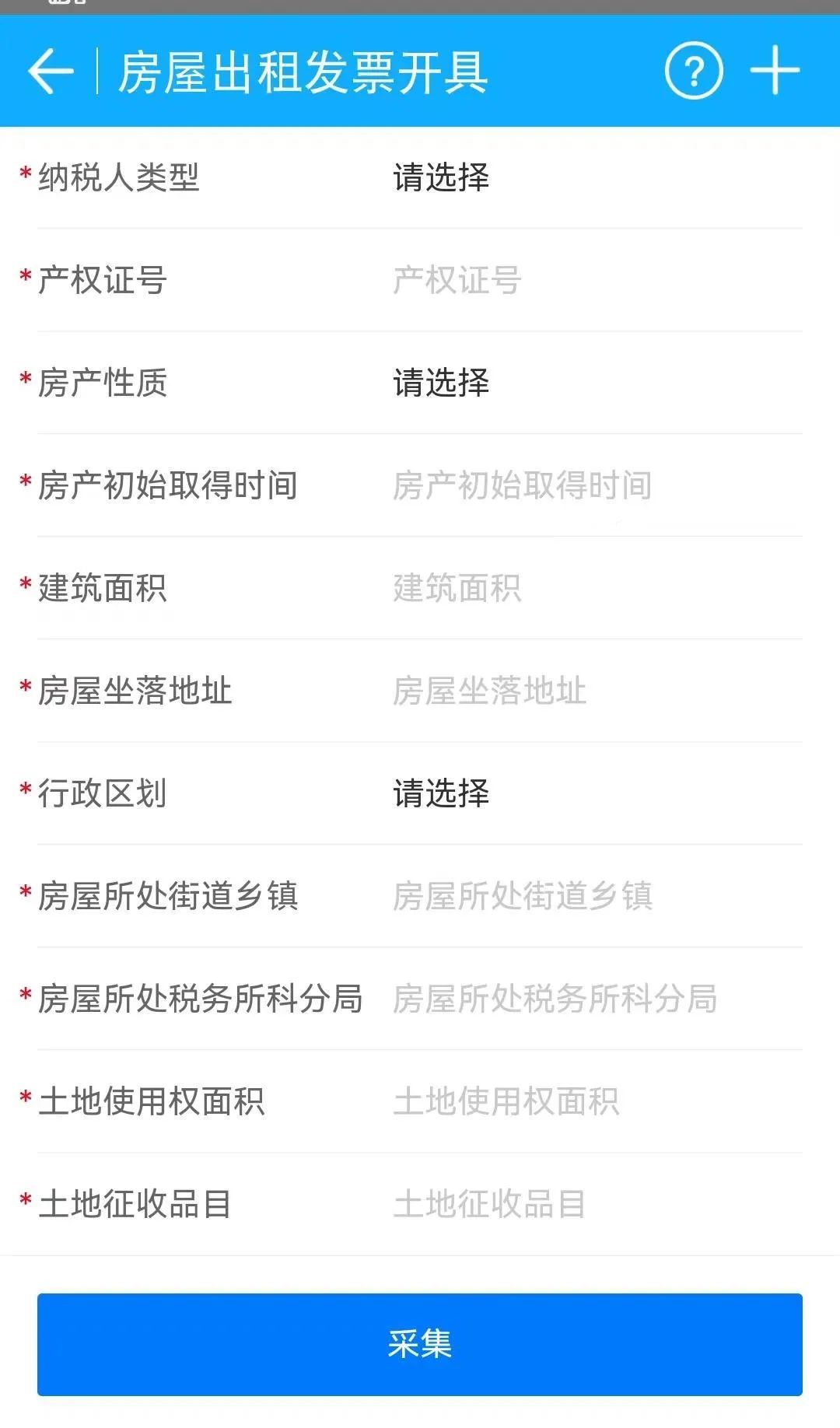Open the help question mark icon
The image size is (840, 1428).
pos(694,71)
